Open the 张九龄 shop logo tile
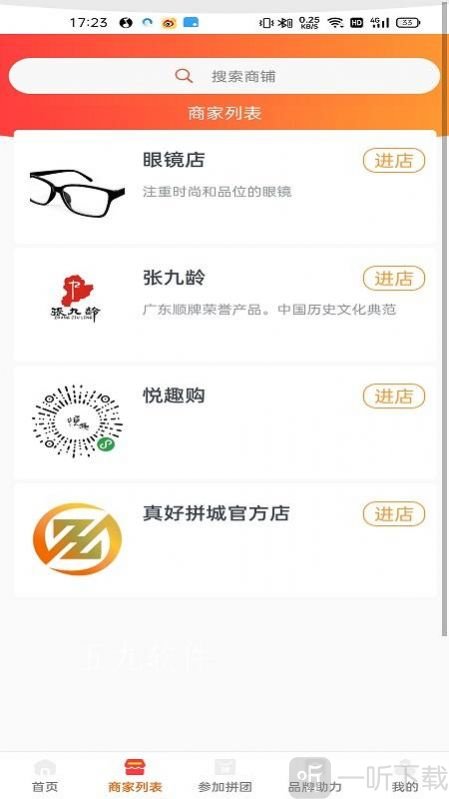449x799 pixels. click(76, 300)
